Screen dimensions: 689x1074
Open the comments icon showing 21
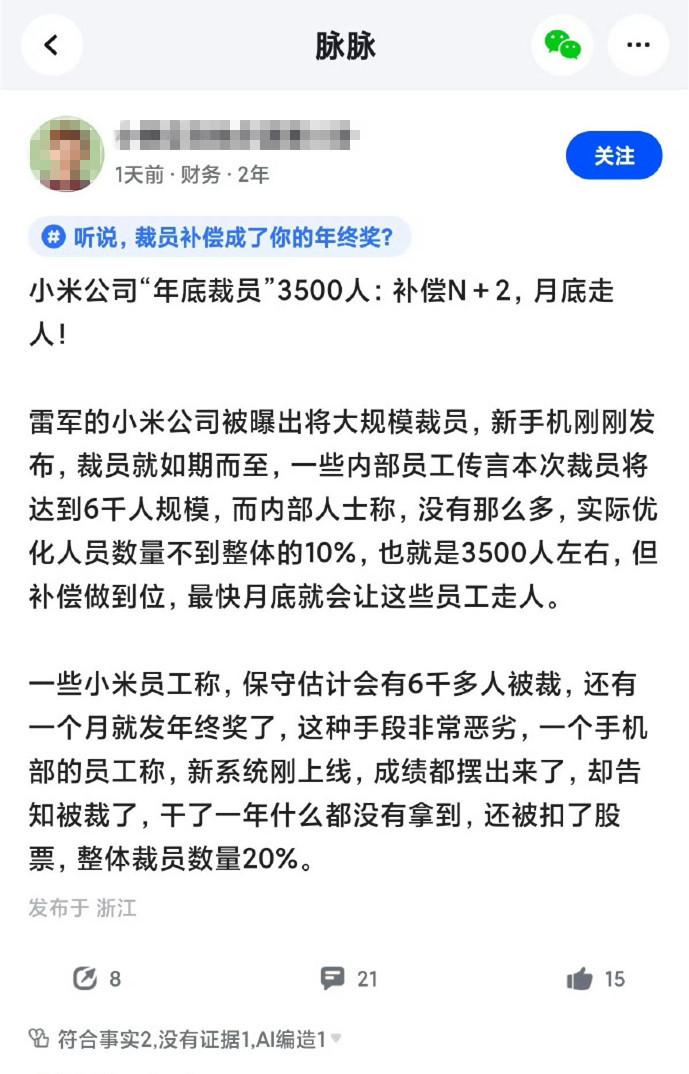pos(333,978)
